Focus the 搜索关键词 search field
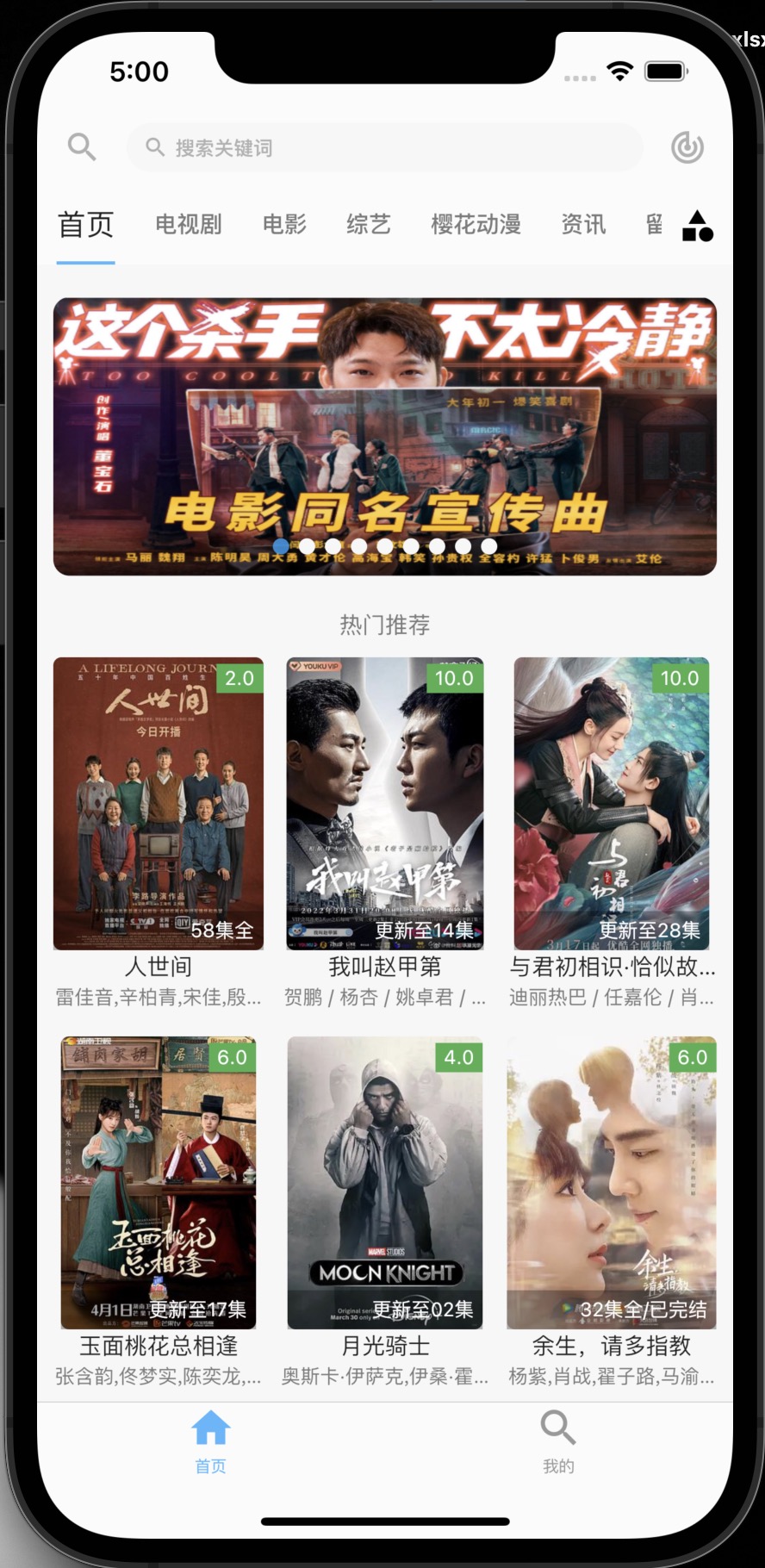The width and height of the screenshot is (765, 1568). (x=384, y=148)
